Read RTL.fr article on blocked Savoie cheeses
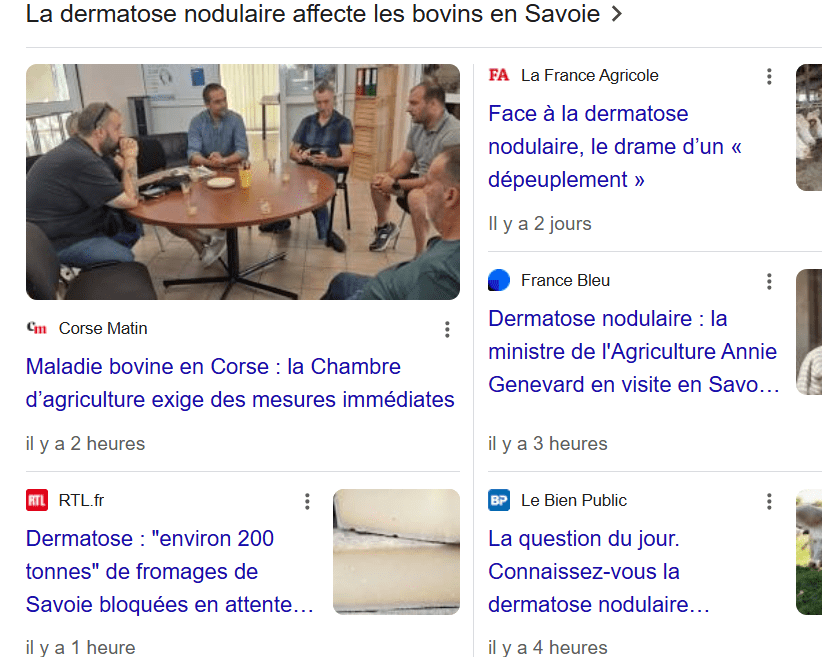This screenshot has width=822, height=657. pos(170,571)
